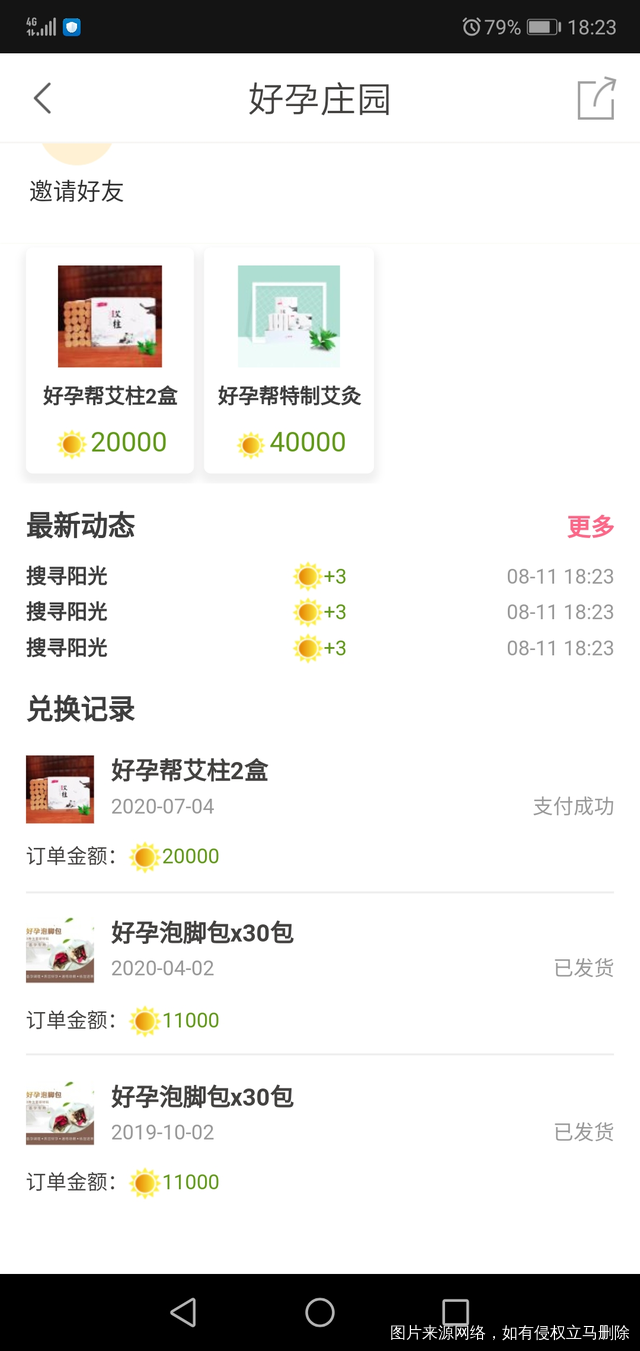Open the 2019-10-02 好孕泡脚包x30包 order
Image resolution: width=640 pixels, height=1351 pixels.
(x=320, y=1136)
